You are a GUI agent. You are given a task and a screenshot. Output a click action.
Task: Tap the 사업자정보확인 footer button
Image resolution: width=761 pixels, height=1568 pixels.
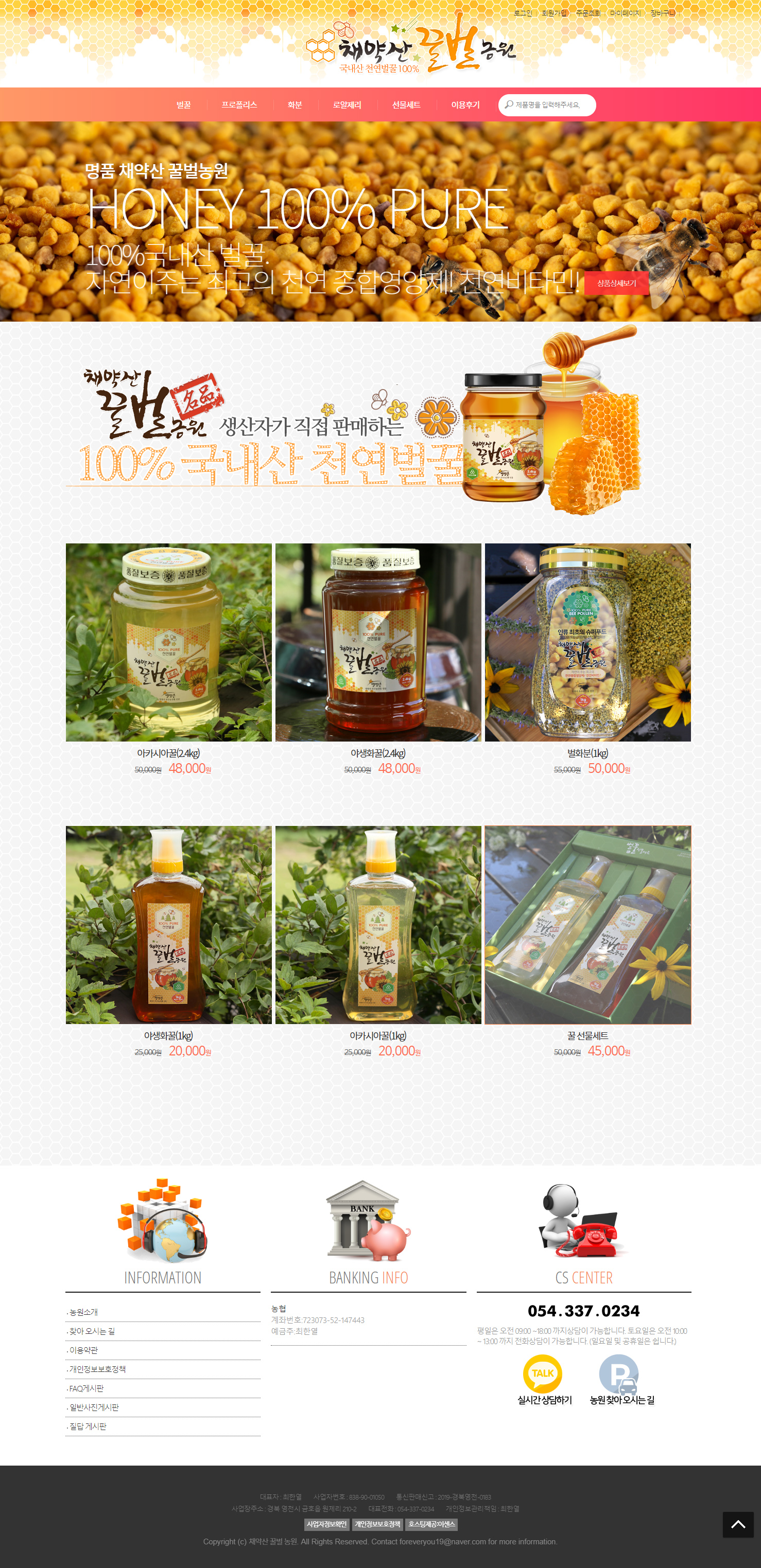[327, 1524]
